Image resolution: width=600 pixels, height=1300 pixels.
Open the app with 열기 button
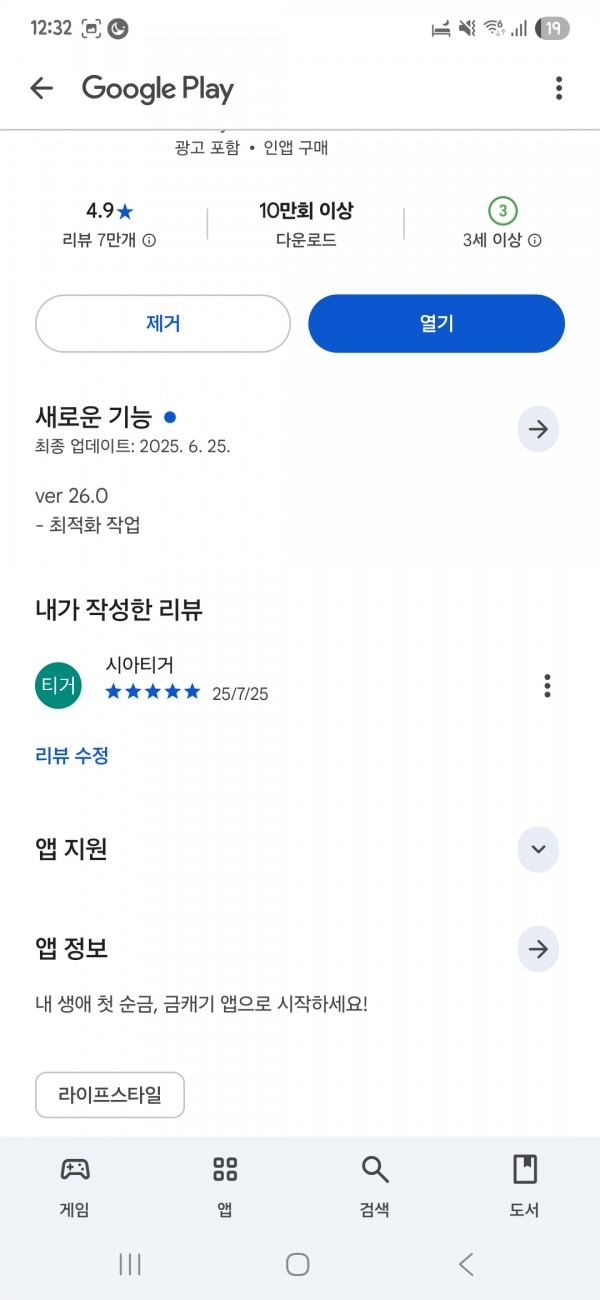click(437, 324)
